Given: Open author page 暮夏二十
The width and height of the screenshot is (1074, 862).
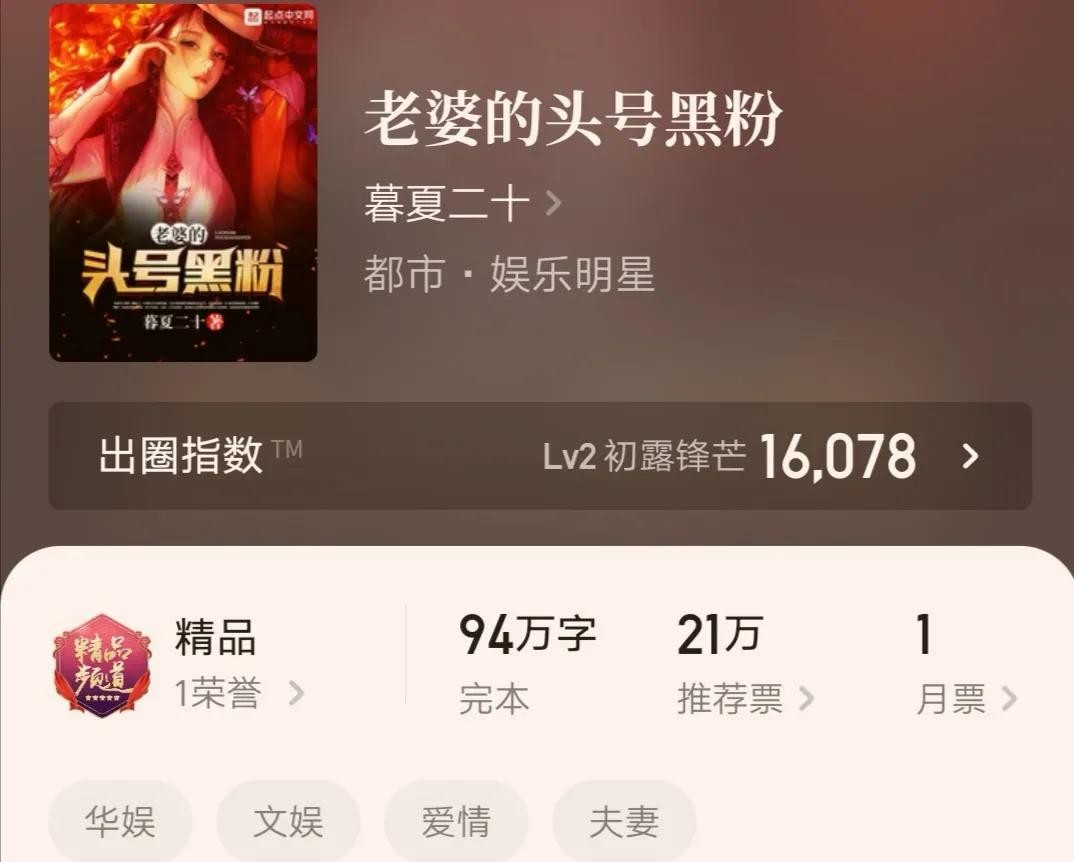Looking at the screenshot, I should click(x=462, y=204).
